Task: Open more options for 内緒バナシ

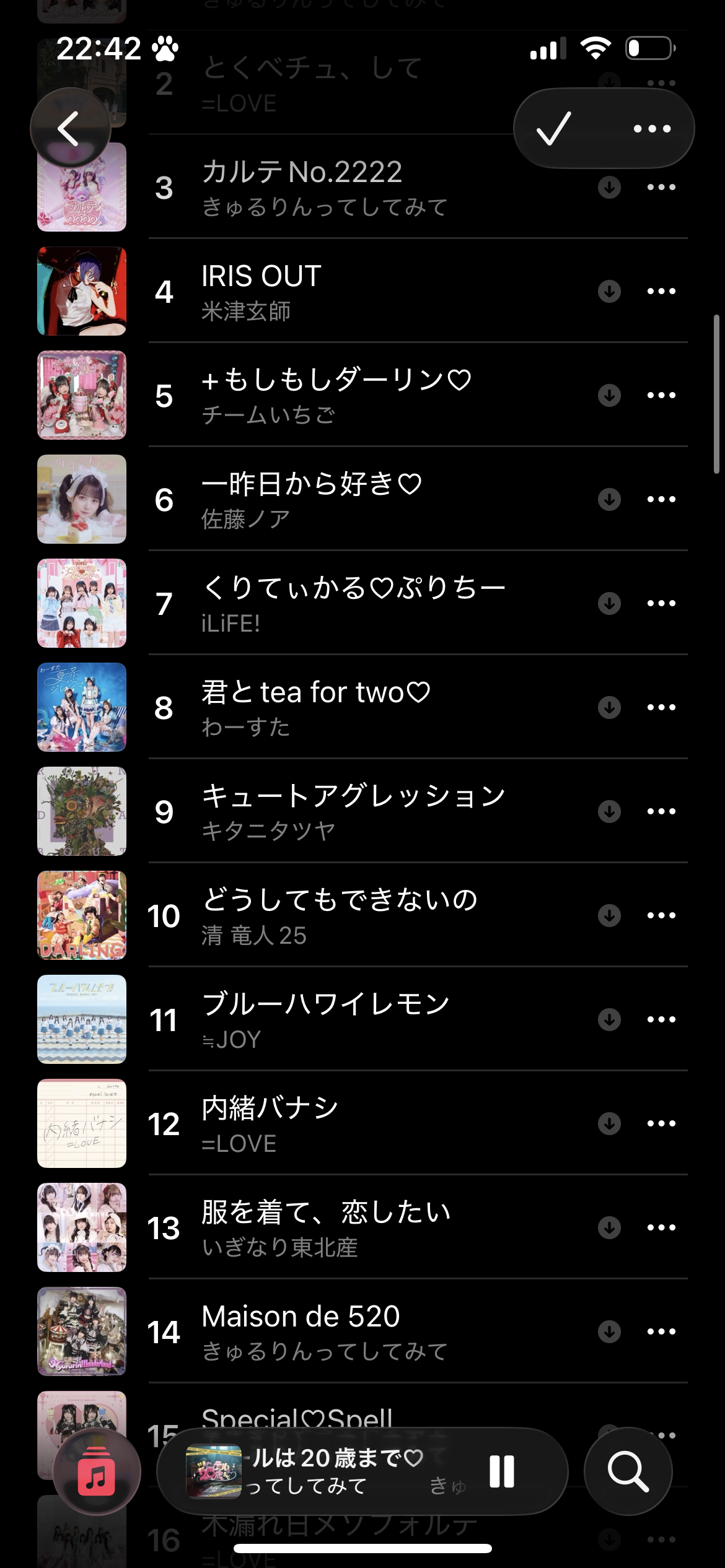Action: point(661,1123)
